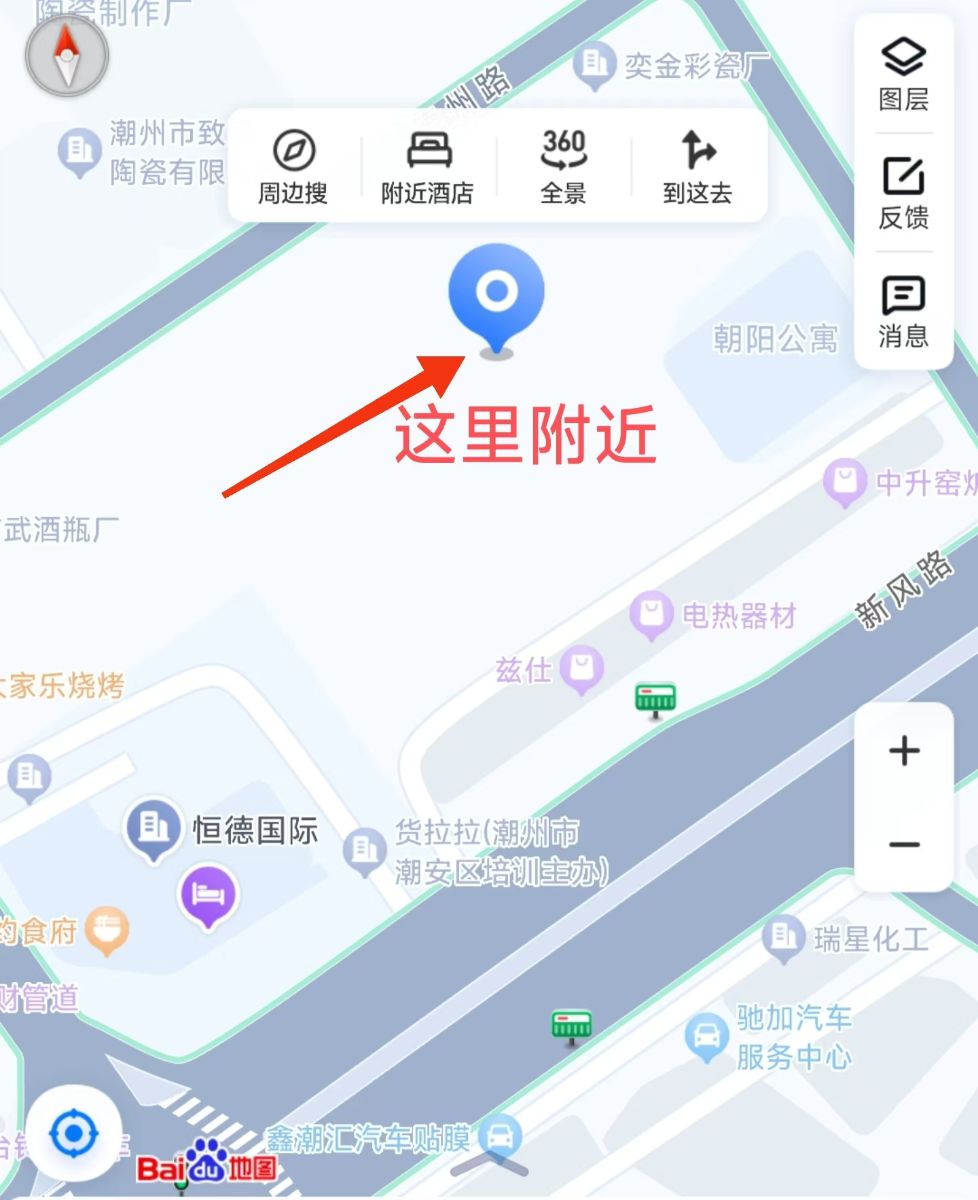Open 朝阳公寓 place on map
978x1200 pixels.
point(774,339)
